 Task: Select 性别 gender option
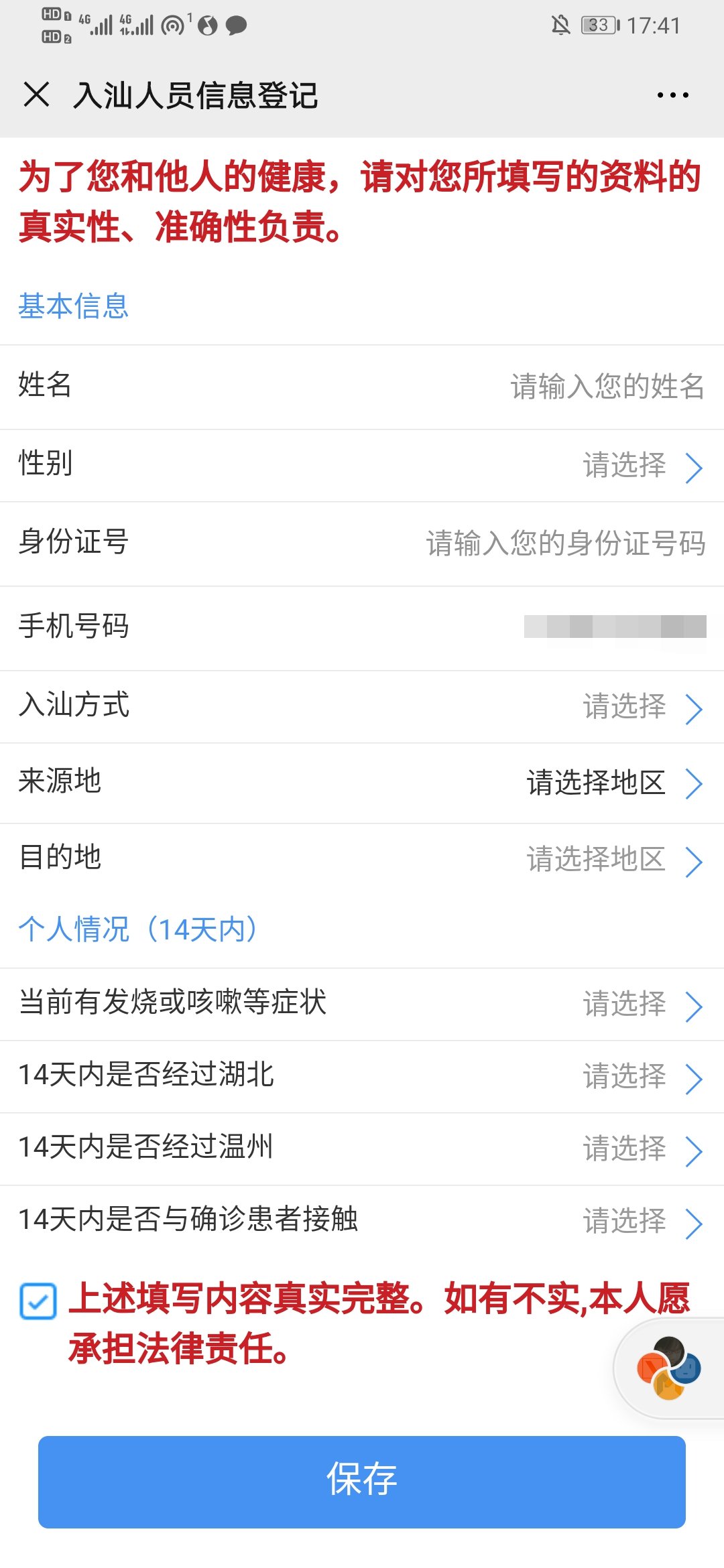640,466
